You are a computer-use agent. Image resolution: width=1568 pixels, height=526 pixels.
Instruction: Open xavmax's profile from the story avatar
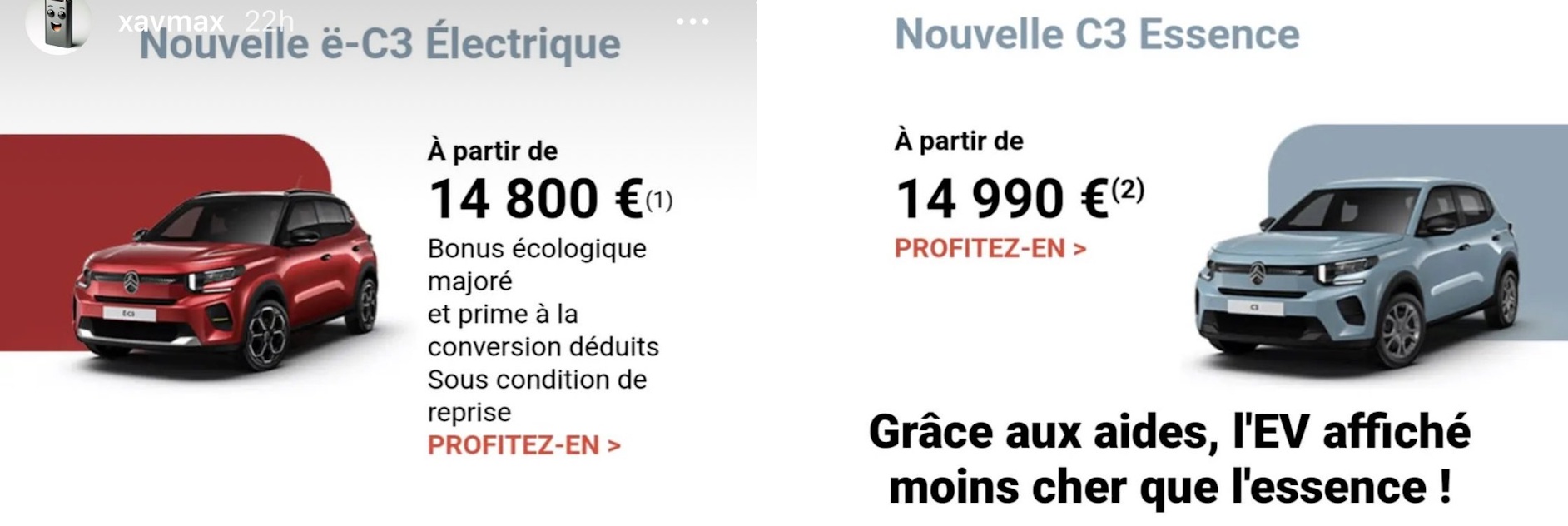click(58, 23)
